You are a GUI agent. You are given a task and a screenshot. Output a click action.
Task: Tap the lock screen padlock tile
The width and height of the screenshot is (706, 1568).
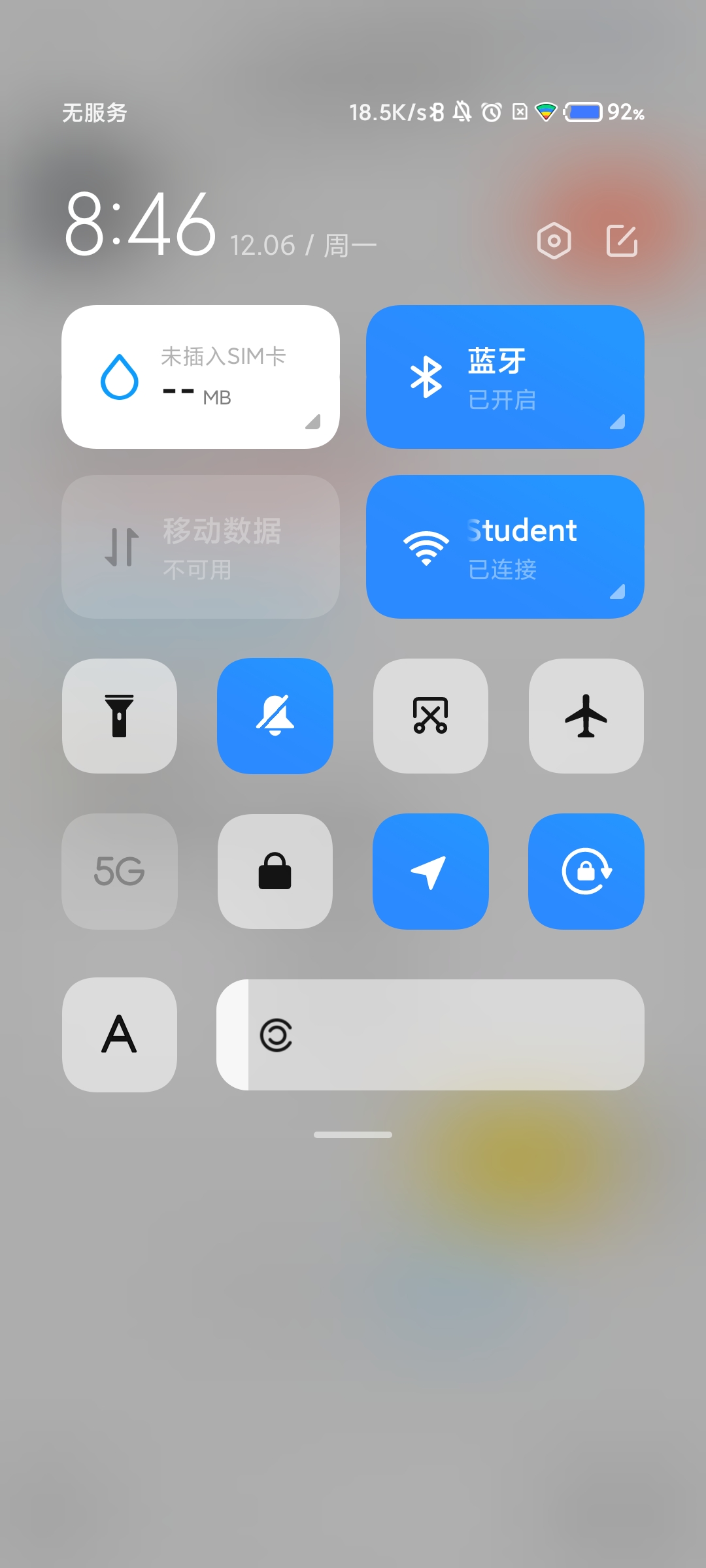(x=275, y=872)
